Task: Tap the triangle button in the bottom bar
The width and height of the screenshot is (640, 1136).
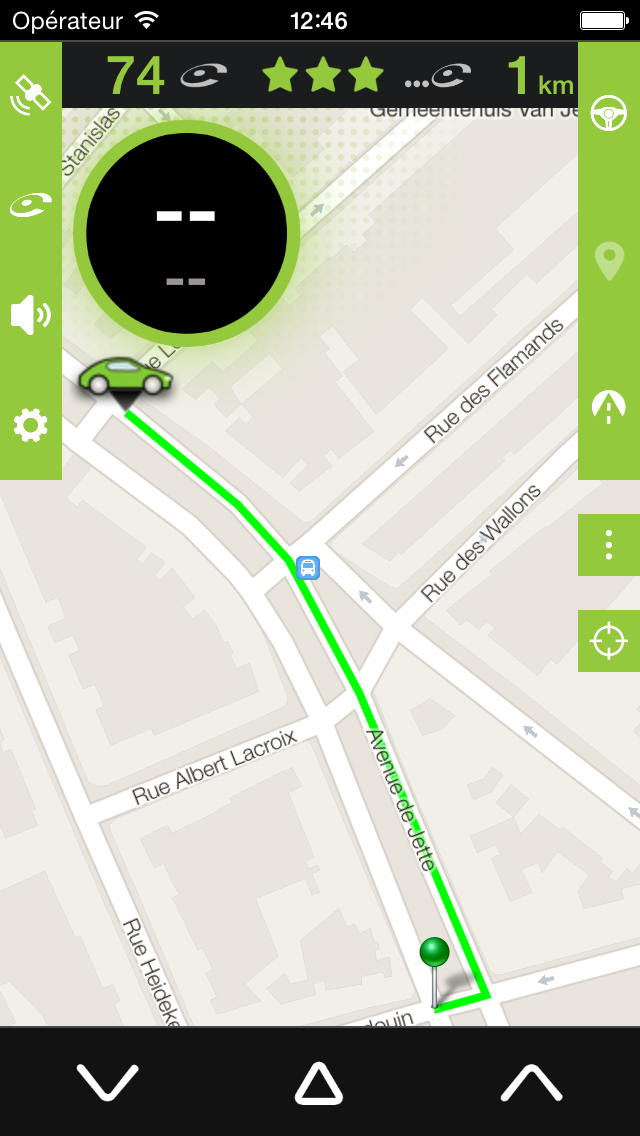Action: 319,1083
